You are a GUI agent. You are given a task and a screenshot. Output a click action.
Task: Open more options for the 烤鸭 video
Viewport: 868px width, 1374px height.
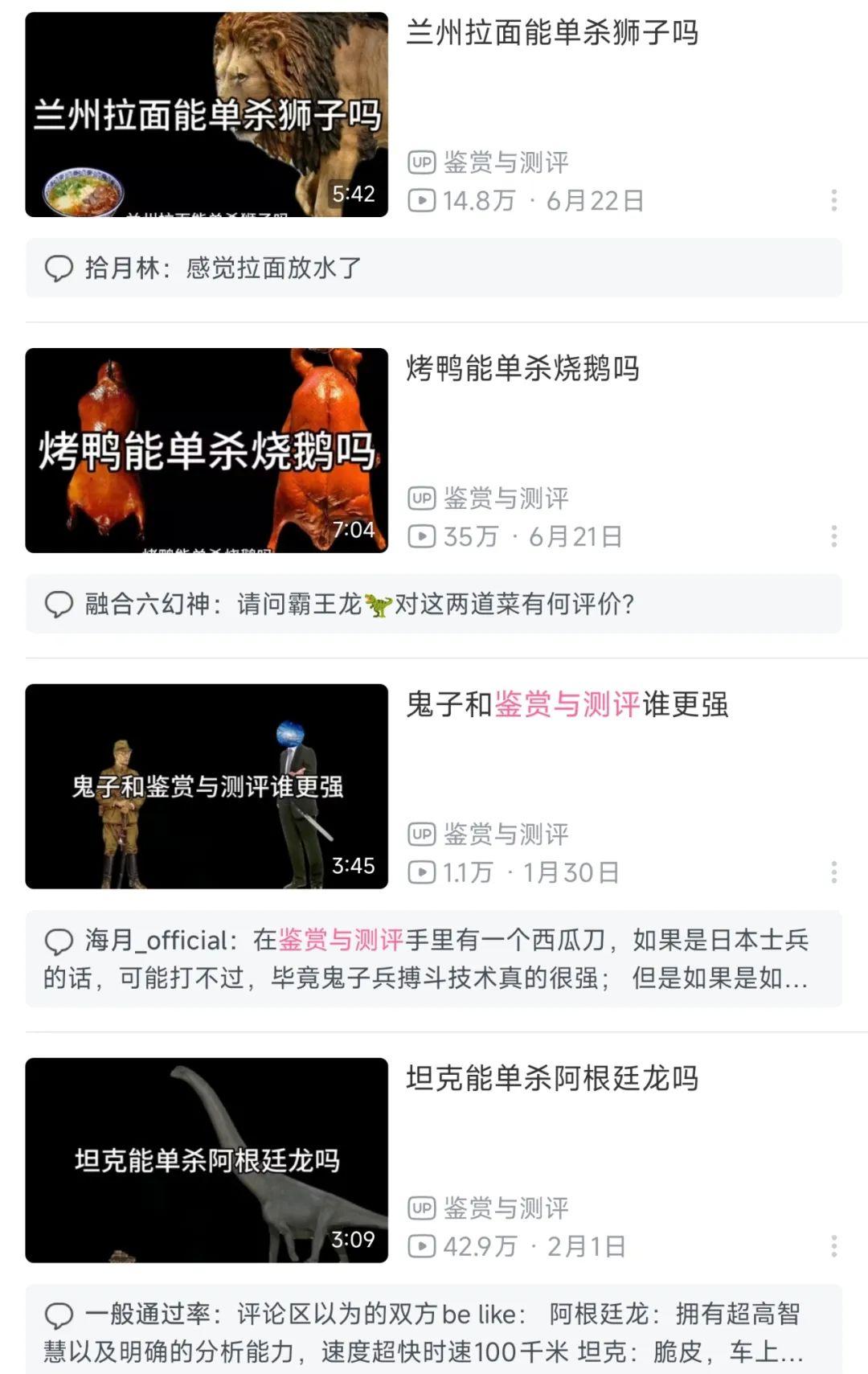[834, 536]
